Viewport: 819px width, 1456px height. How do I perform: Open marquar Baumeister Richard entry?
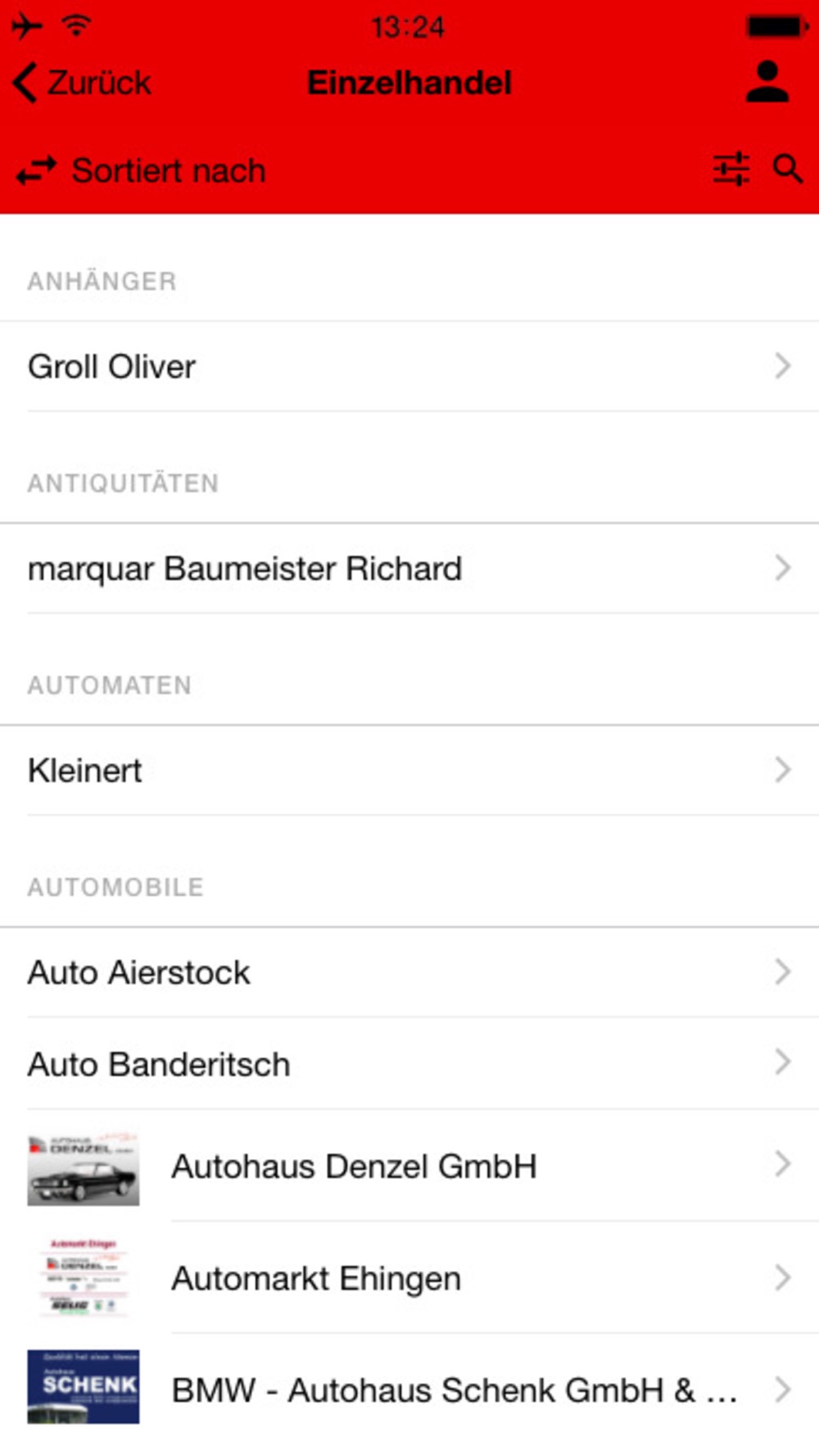(409, 568)
